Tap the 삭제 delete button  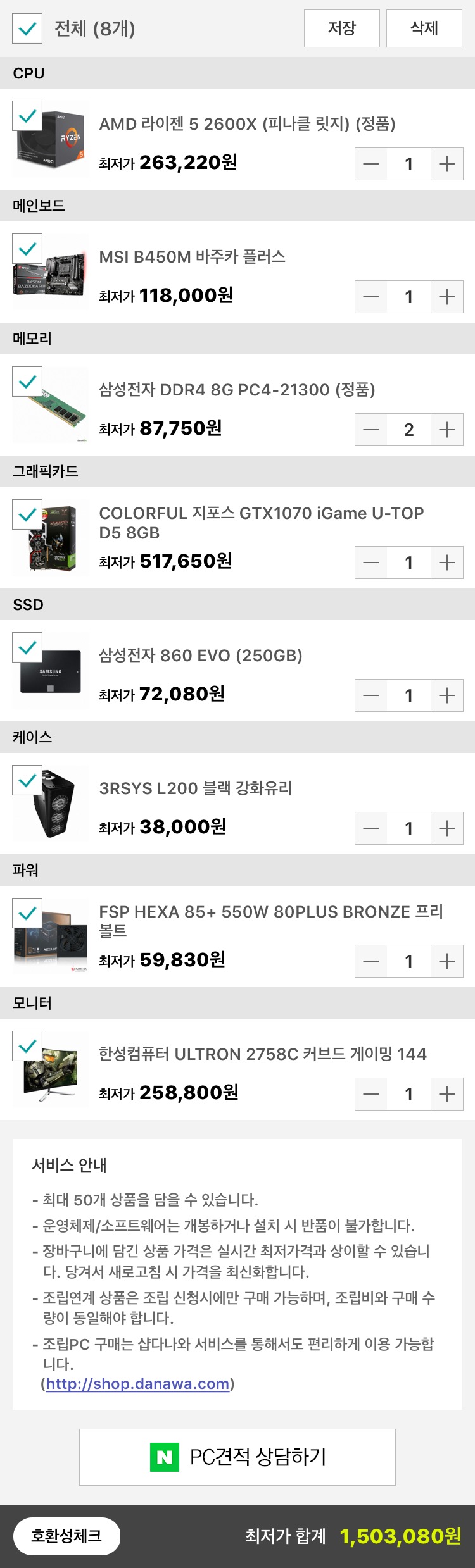click(424, 28)
